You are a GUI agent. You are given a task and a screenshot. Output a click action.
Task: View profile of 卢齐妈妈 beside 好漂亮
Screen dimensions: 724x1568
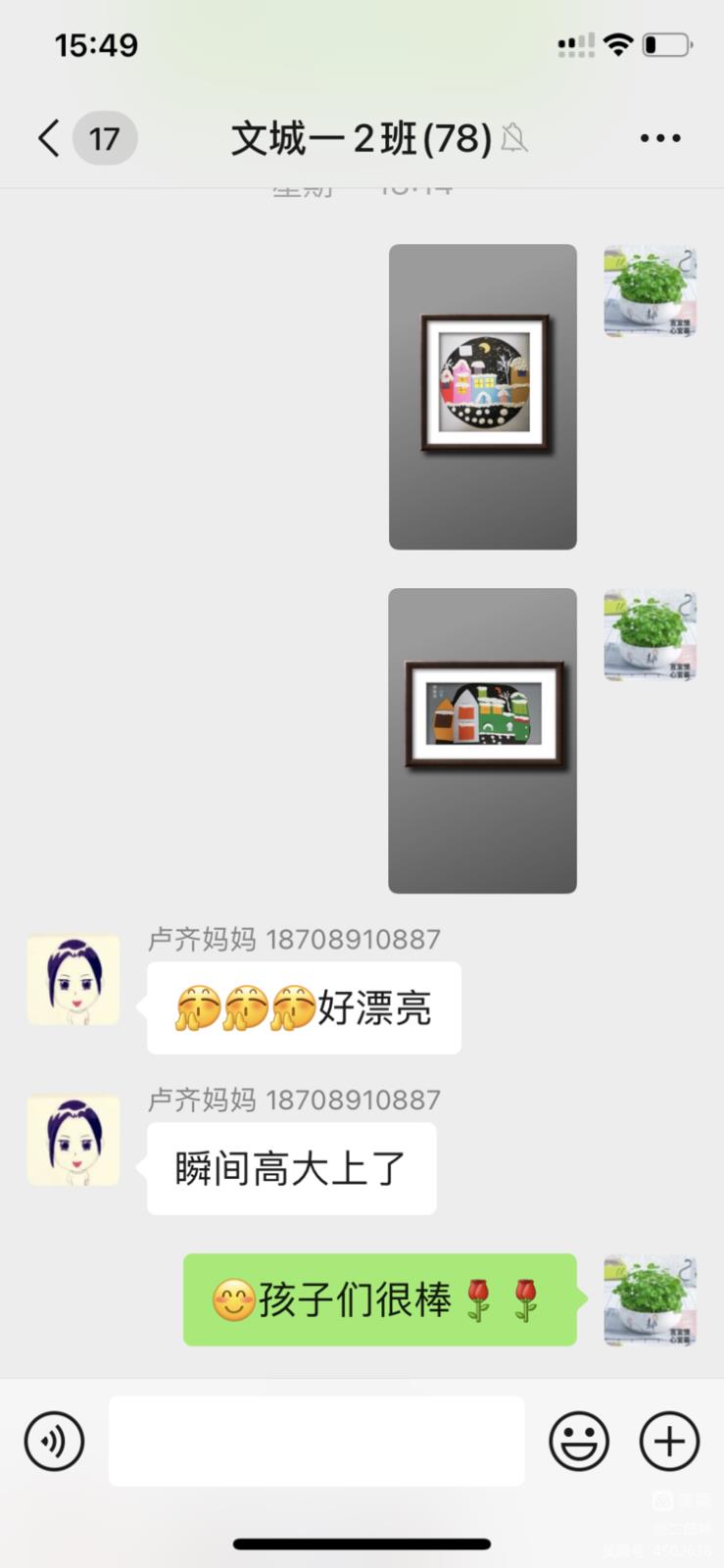[x=73, y=980]
